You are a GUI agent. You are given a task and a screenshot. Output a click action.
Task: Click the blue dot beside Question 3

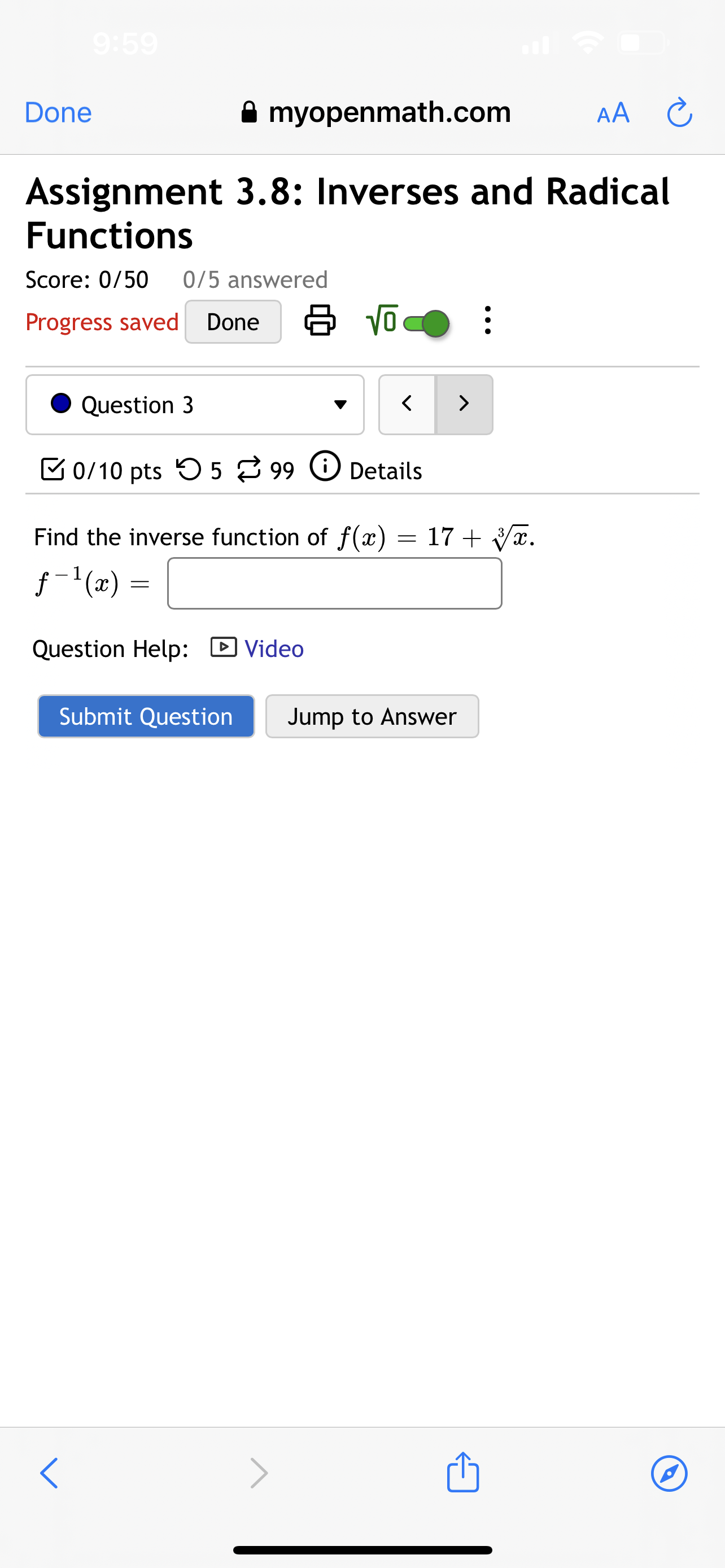[61, 404]
